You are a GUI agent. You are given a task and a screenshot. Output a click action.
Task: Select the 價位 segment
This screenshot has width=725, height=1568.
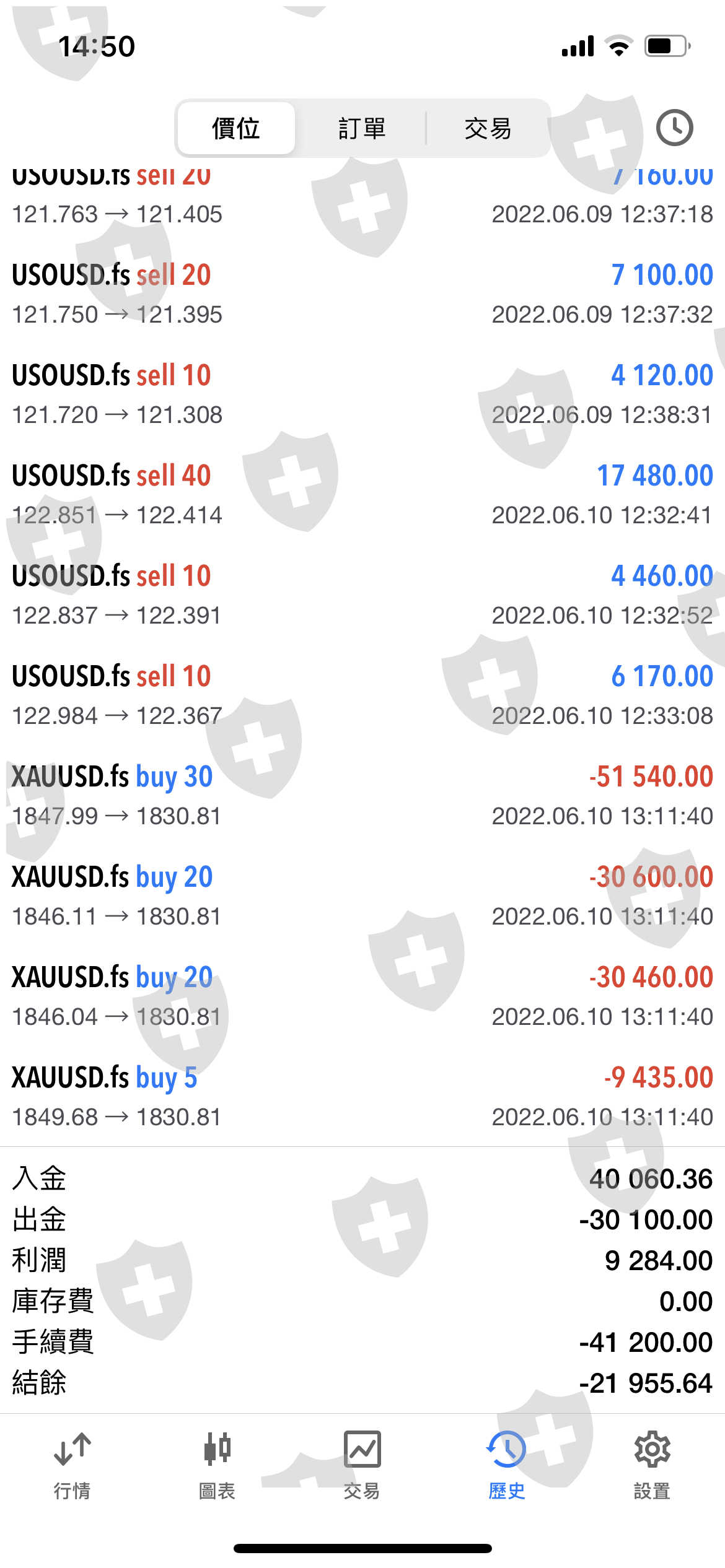pyautogui.click(x=235, y=129)
